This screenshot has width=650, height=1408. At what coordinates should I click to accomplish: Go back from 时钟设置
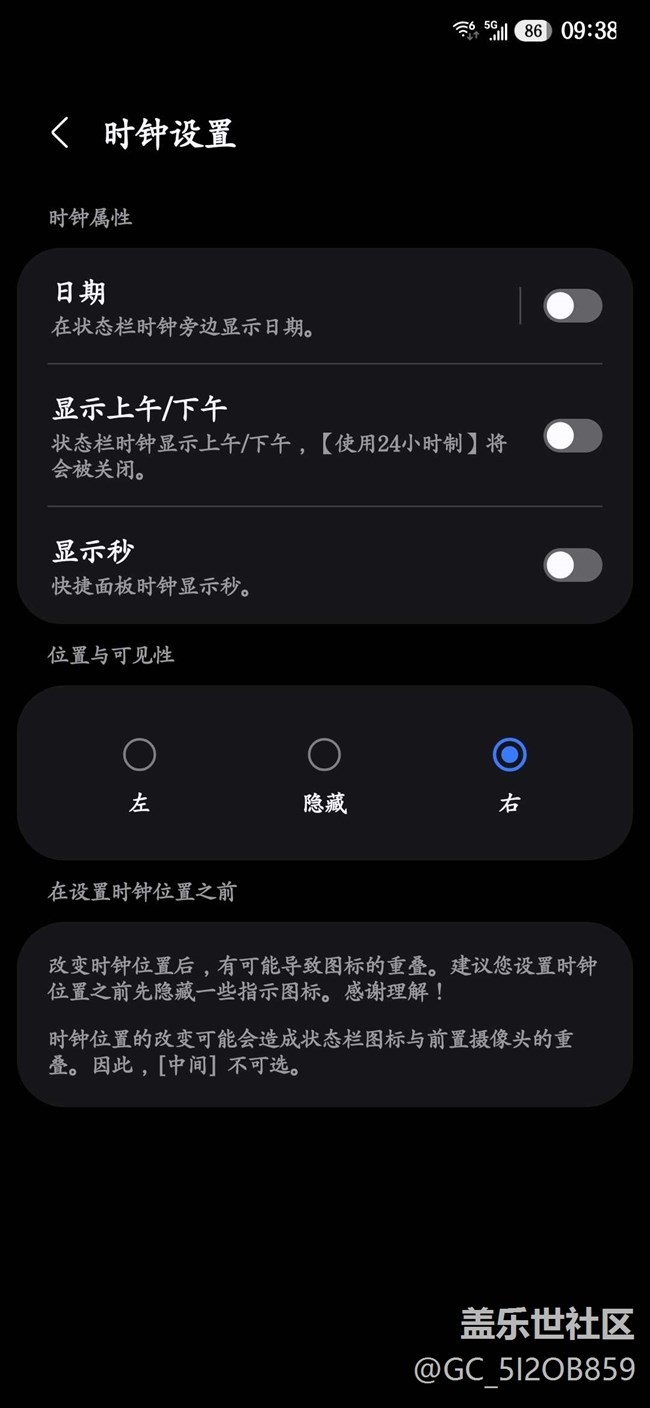point(60,133)
